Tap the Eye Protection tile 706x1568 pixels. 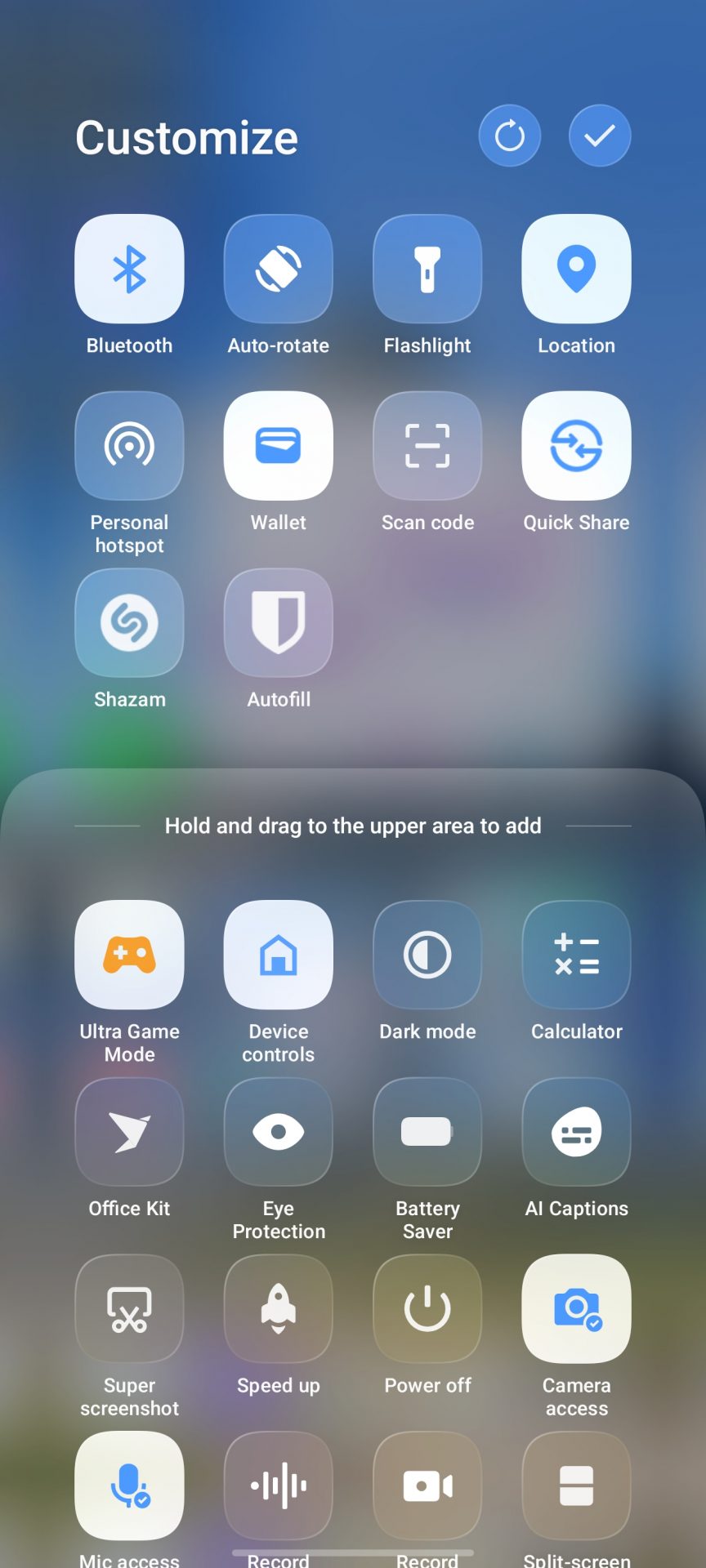coord(279,1132)
